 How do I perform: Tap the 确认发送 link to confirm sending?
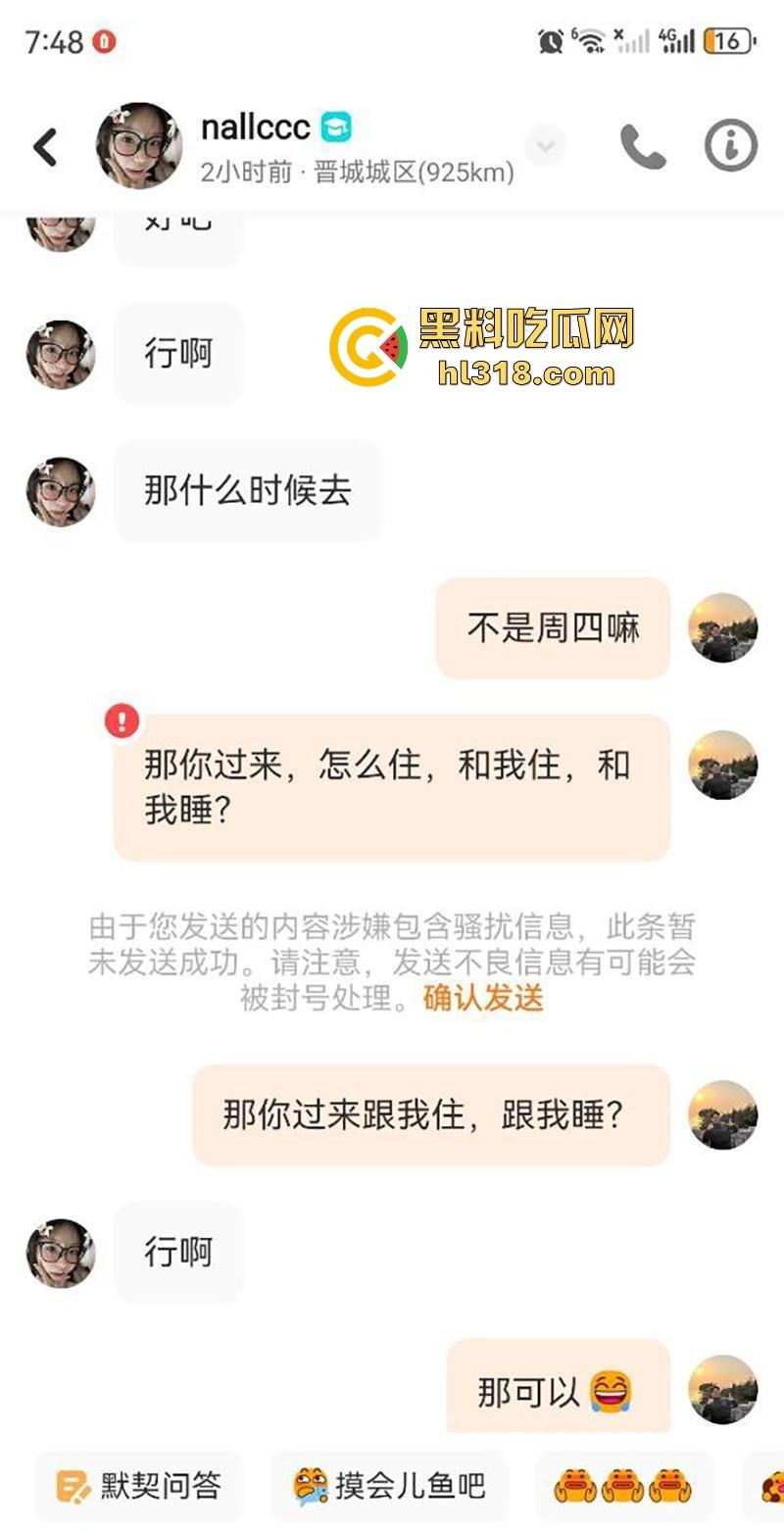click(483, 998)
